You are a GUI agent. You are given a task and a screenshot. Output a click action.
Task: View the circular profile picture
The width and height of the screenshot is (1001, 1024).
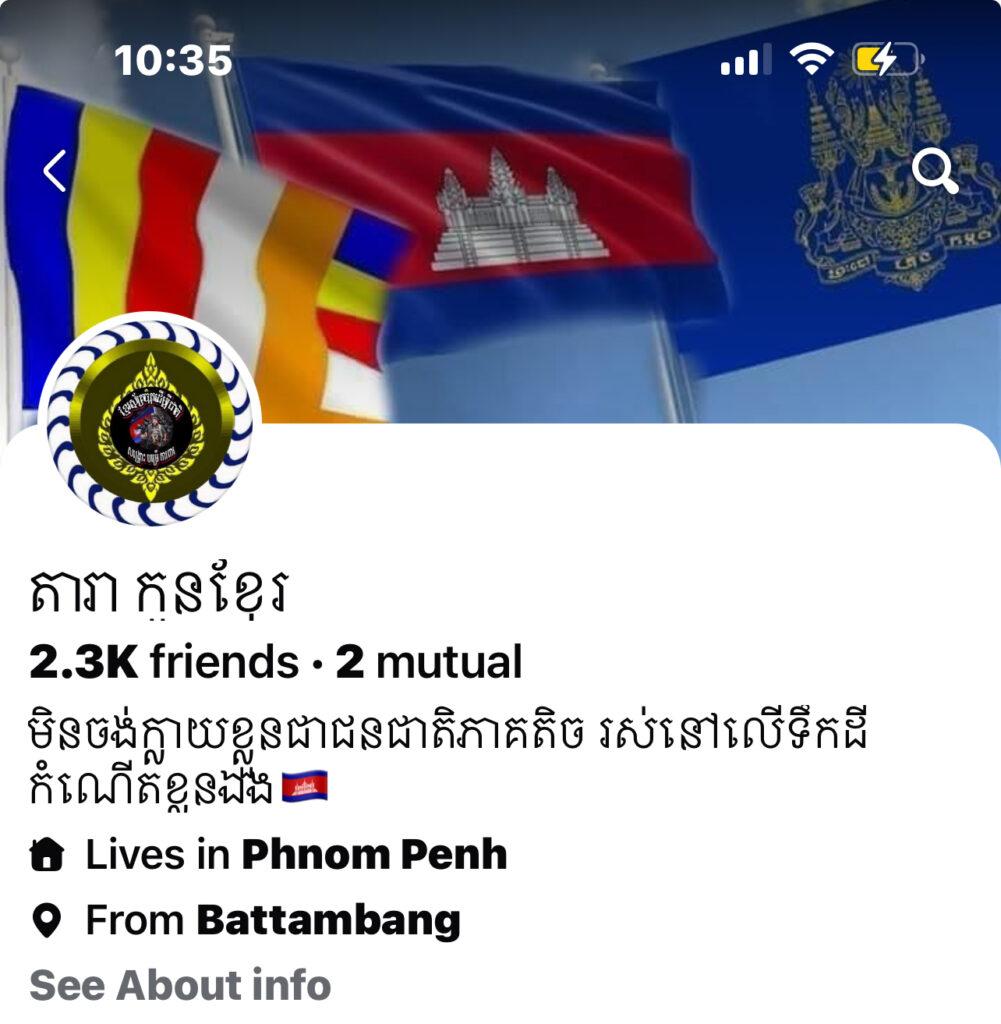coord(150,420)
